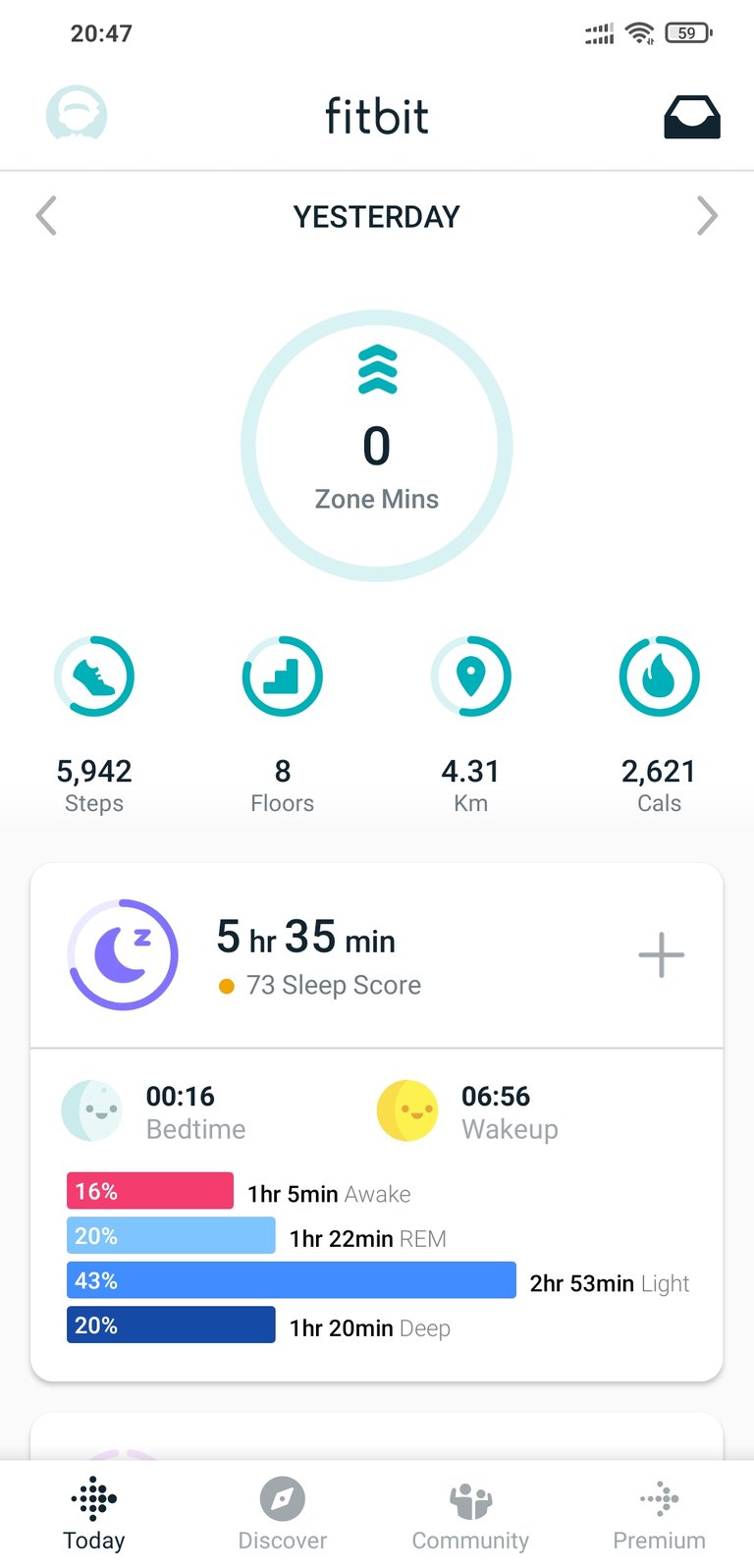The width and height of the screenshot is (754, 1568).
Task: Go to the previous day
Action: (46, 216)
